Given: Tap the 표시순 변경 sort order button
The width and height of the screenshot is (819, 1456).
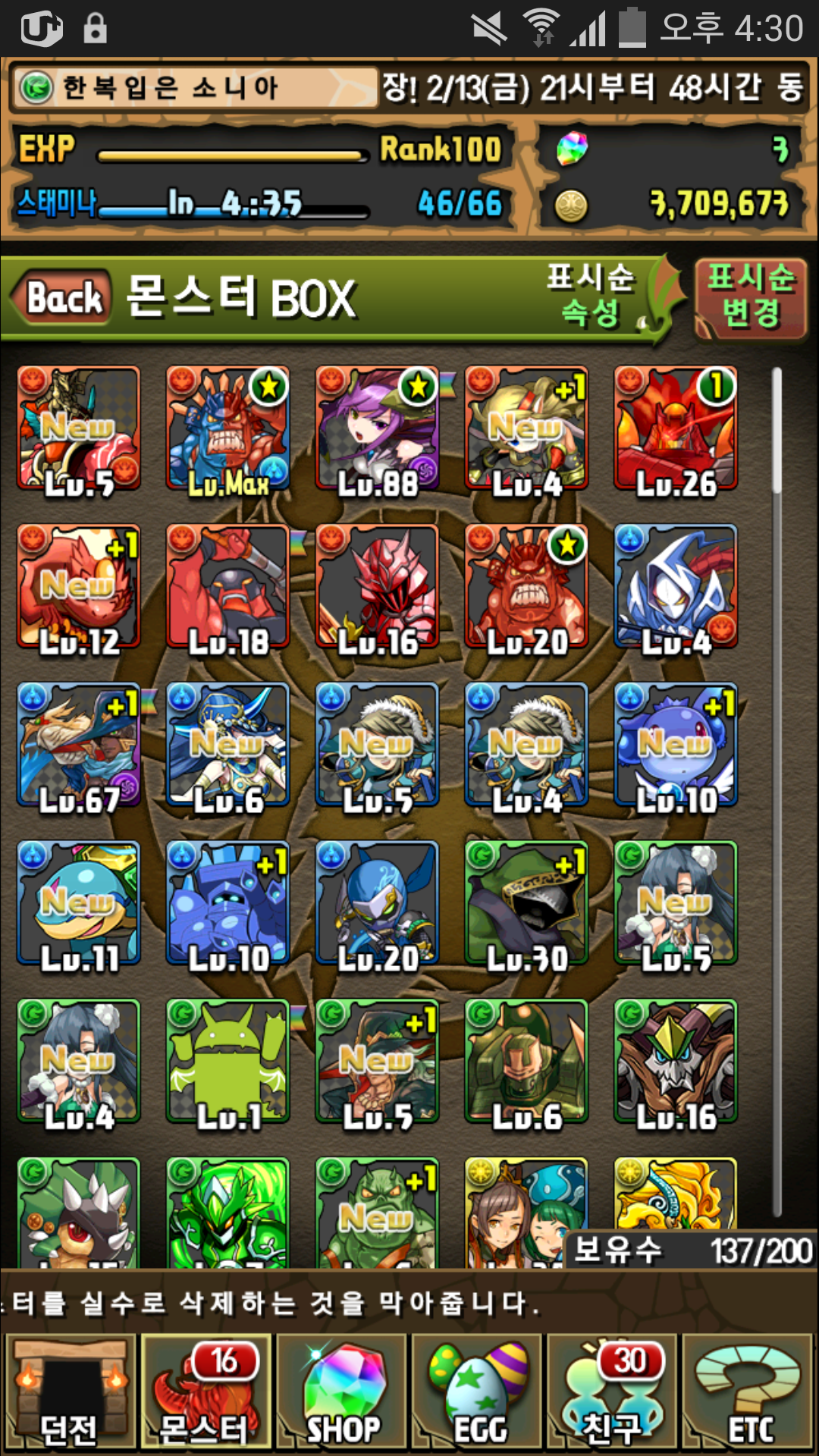Looking at the screenshot, I should point(751,297).
